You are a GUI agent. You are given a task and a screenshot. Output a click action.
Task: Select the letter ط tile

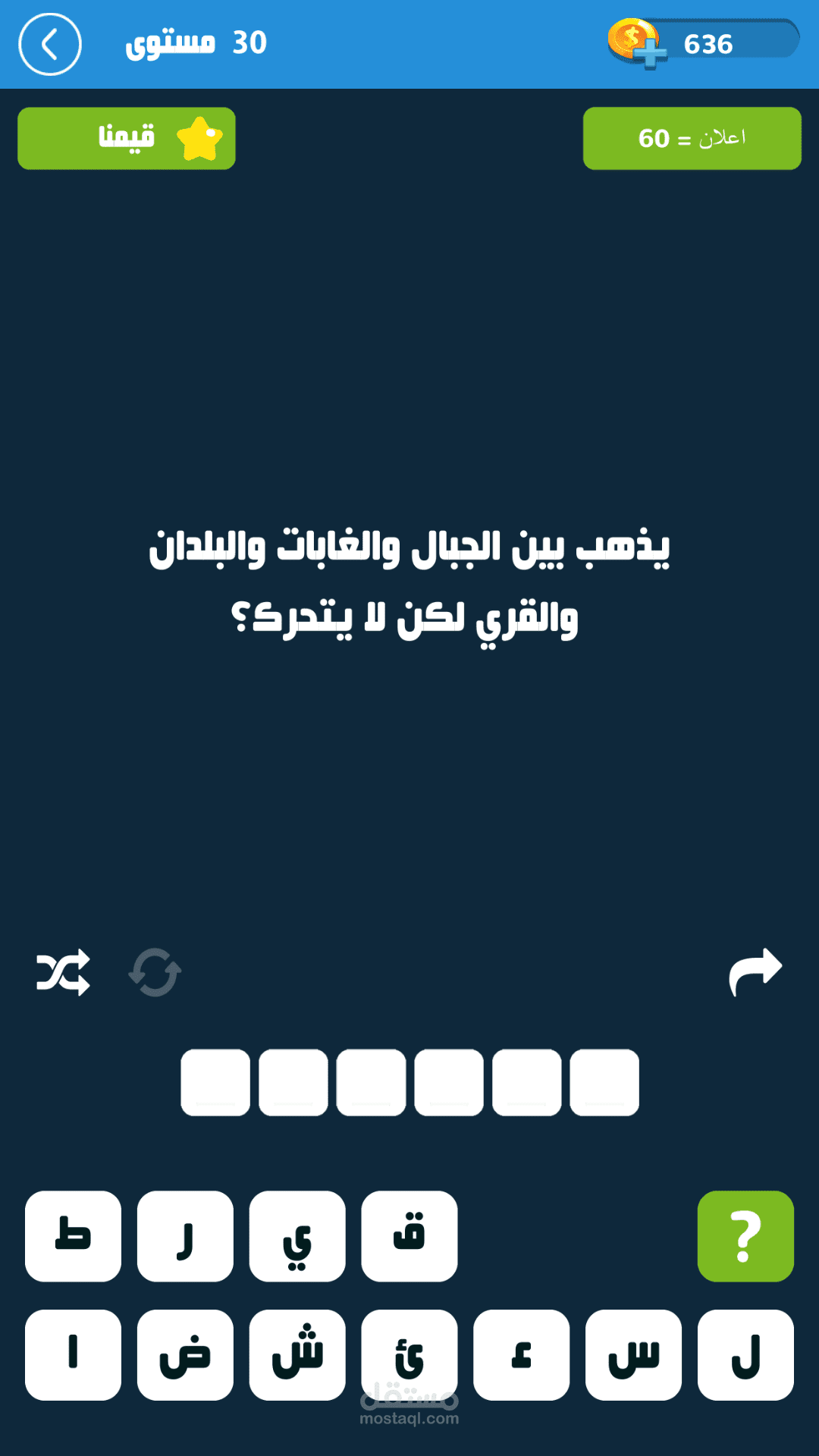[x=73, y=1236]
